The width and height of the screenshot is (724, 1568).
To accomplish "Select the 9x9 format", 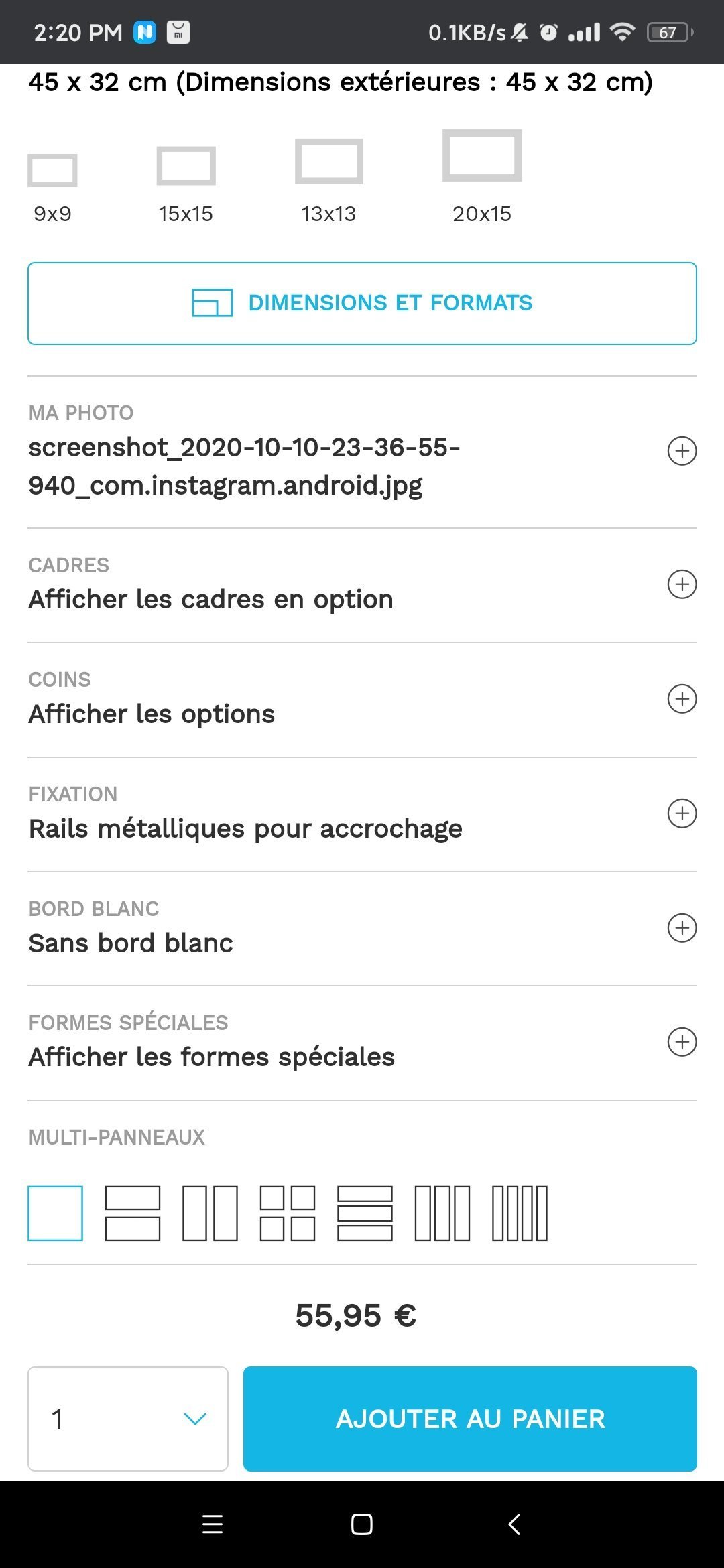I will coord(52,188).
